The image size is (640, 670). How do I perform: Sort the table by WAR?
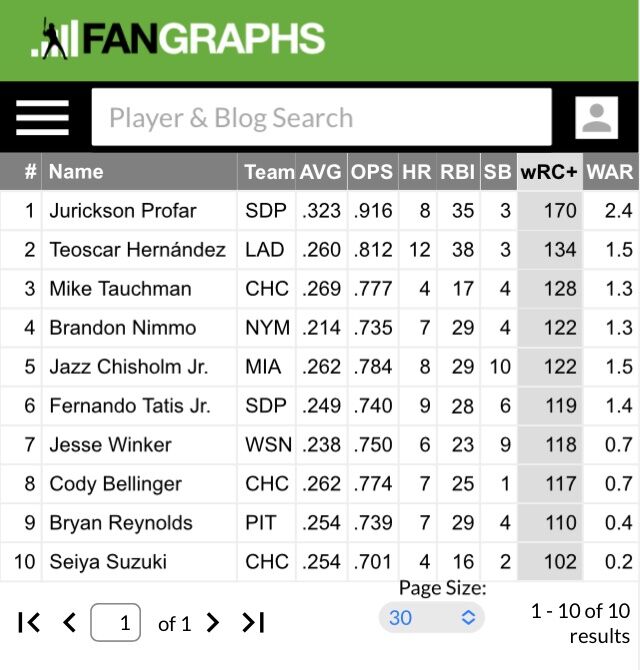pyautogui.click(x=609, y=172)
